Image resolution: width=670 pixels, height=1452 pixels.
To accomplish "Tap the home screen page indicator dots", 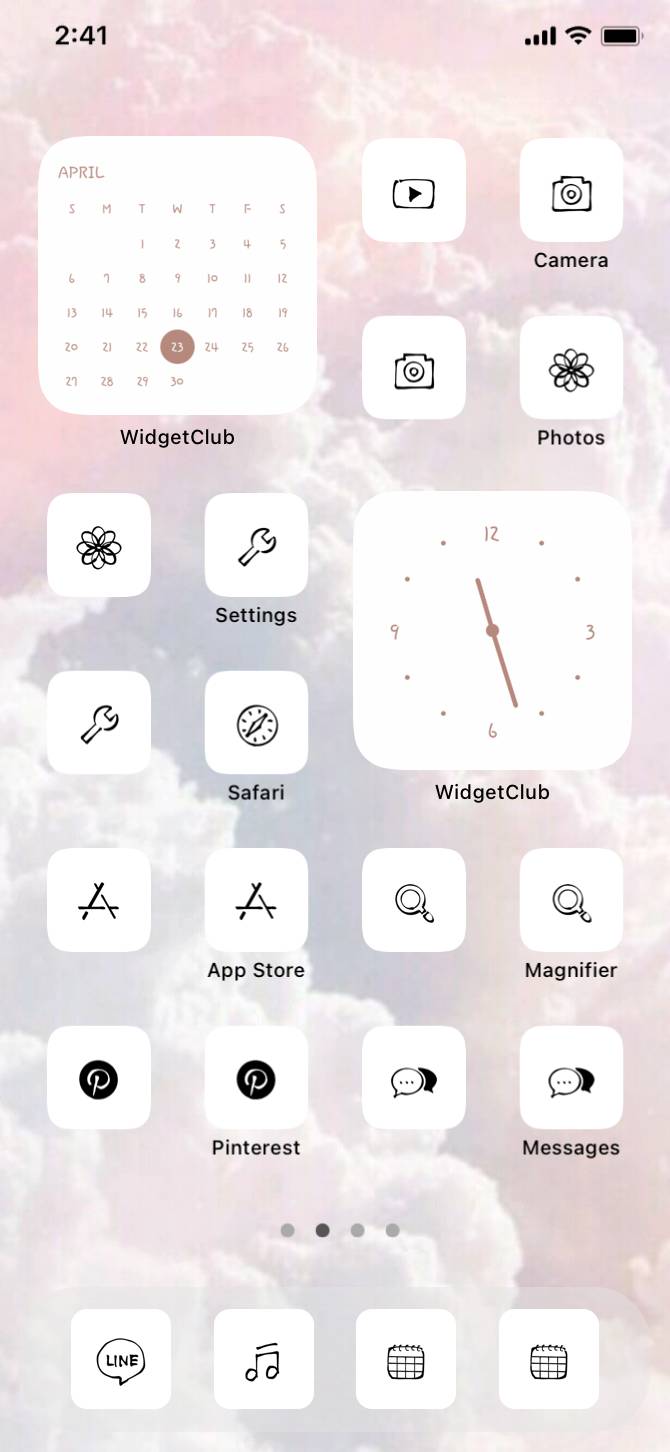I will pos(340,1230).
